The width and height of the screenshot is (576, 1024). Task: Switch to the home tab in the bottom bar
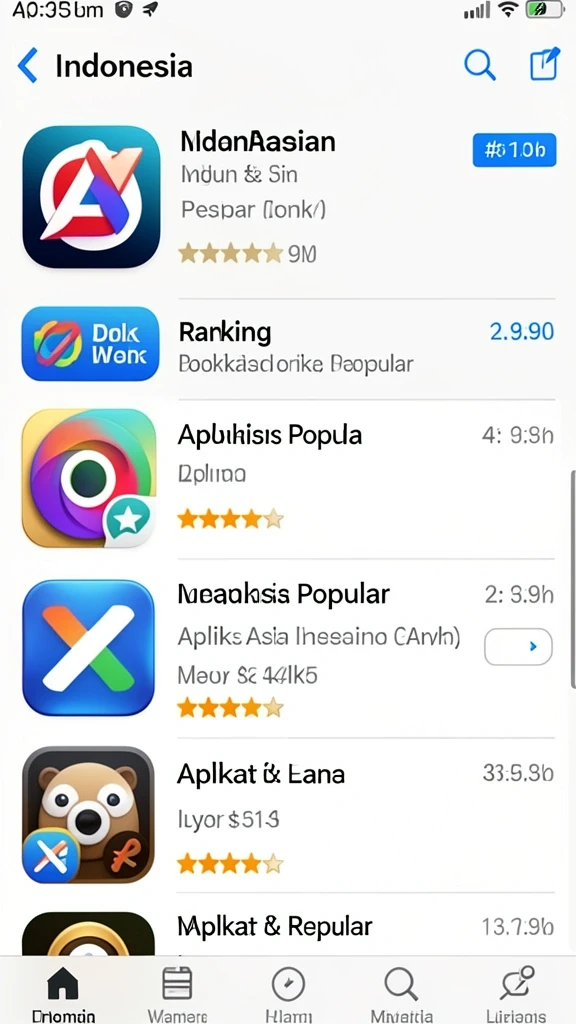(x=63, y=991)
